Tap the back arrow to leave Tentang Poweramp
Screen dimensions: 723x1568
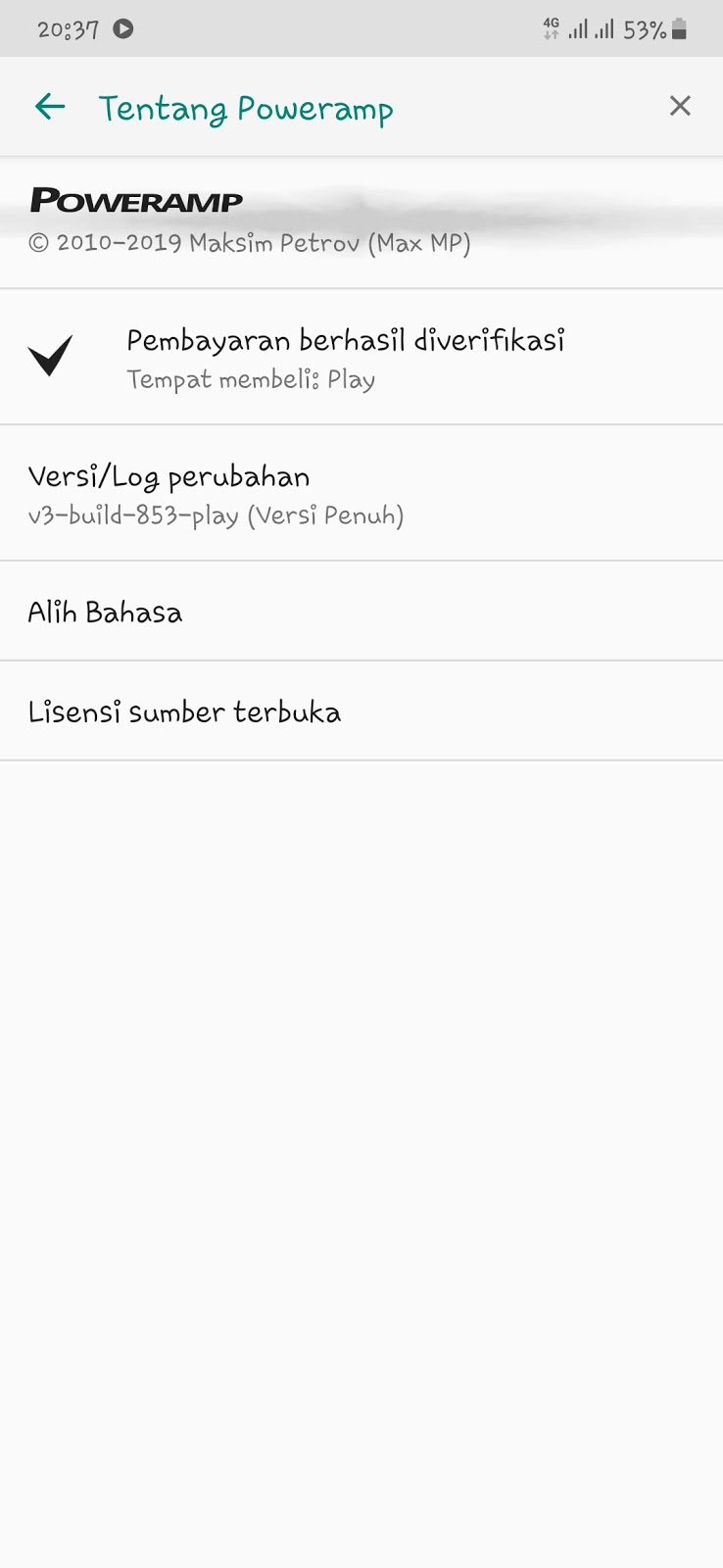49,107
